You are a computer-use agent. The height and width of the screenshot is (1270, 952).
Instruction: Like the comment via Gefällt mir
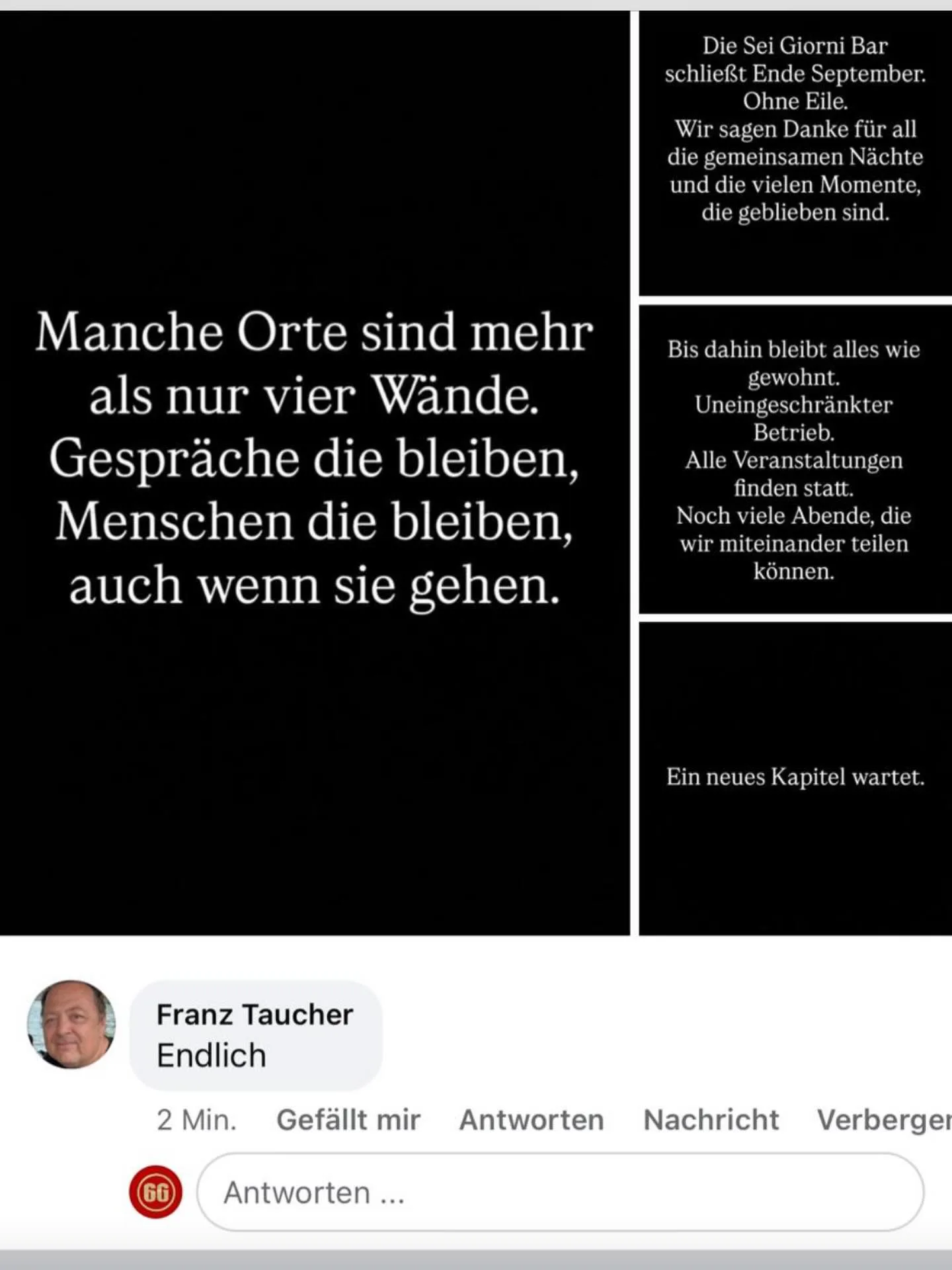pyautogui.click(x=348, y=1119)
